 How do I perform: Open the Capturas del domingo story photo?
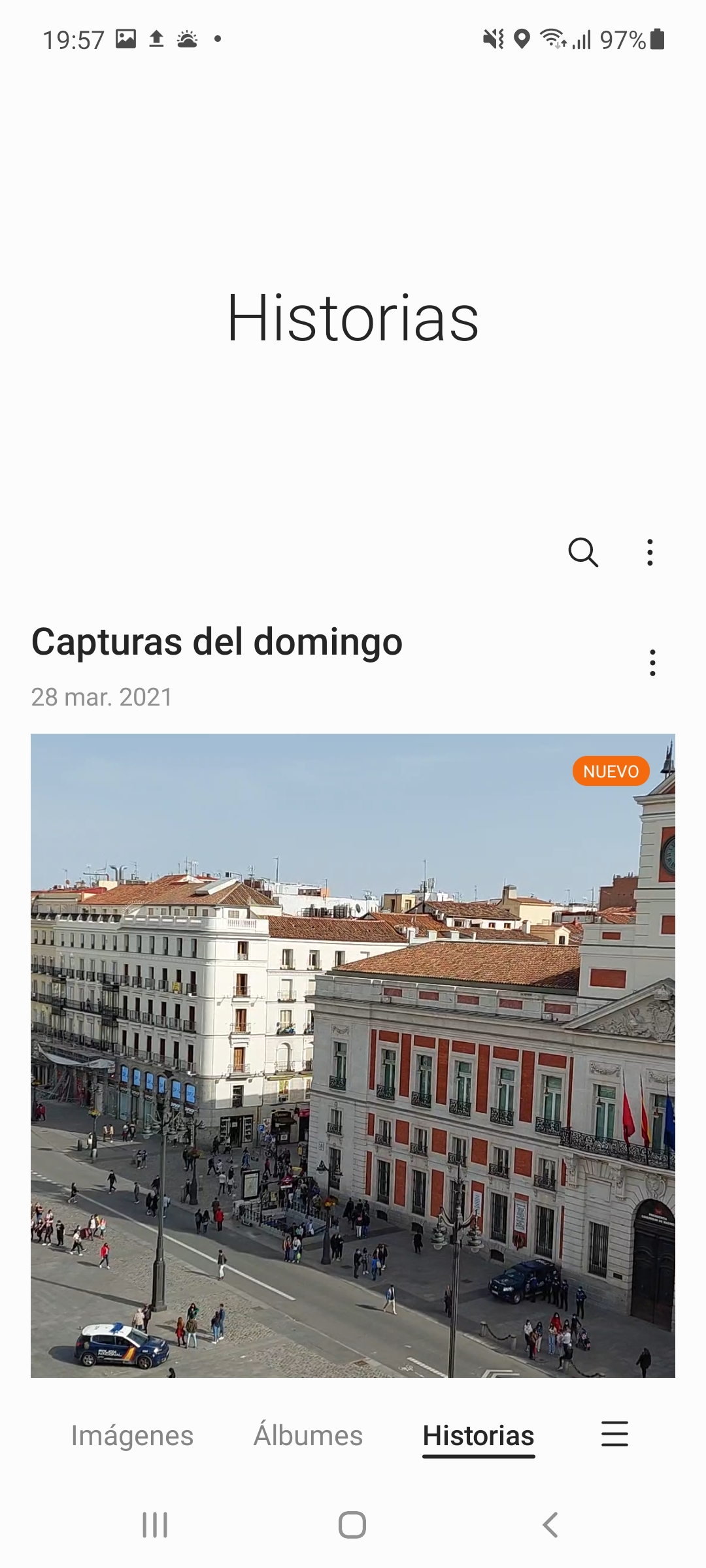tap(353, 1055)
